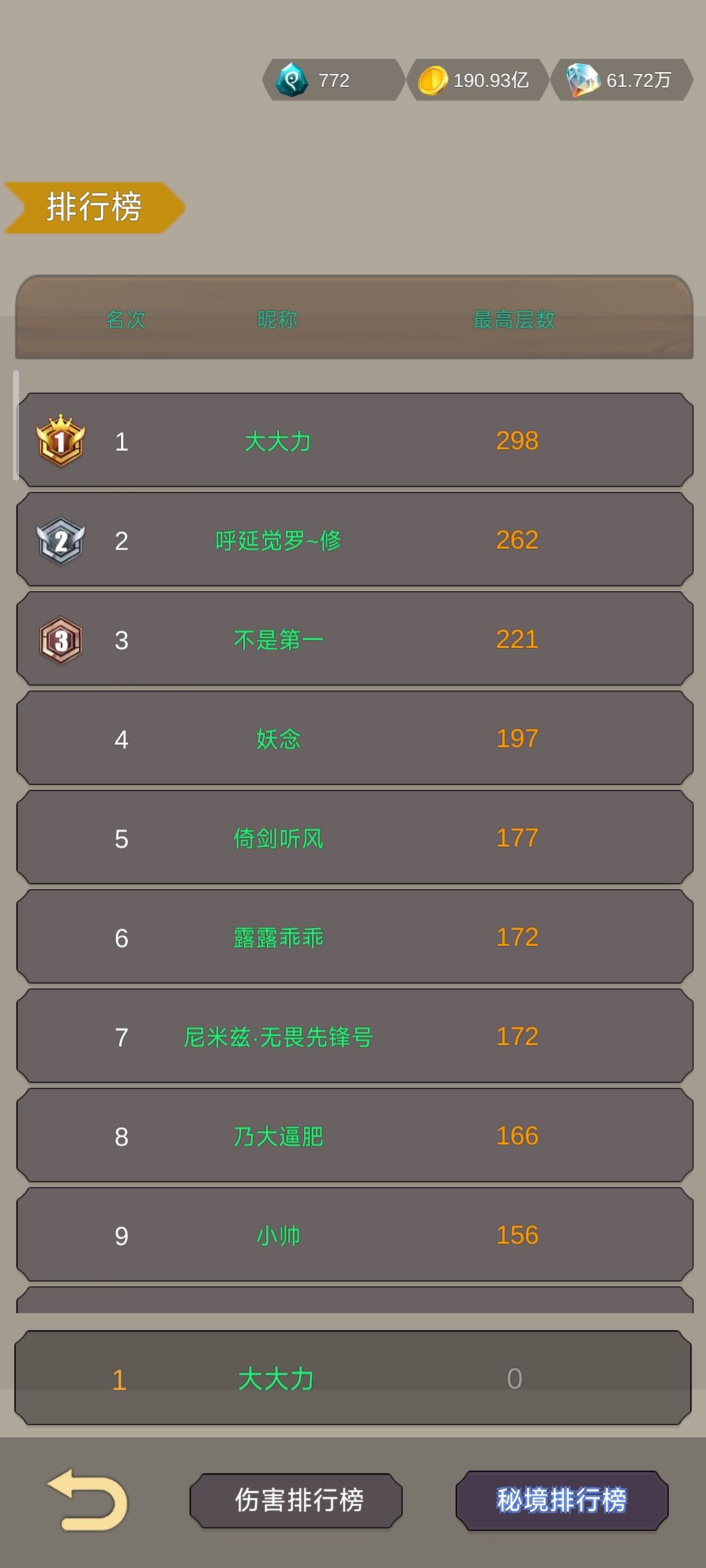706x1568 pixels.
Task: Open the 露露乖乖 leaderboard entry
Action: coord(355,937)
